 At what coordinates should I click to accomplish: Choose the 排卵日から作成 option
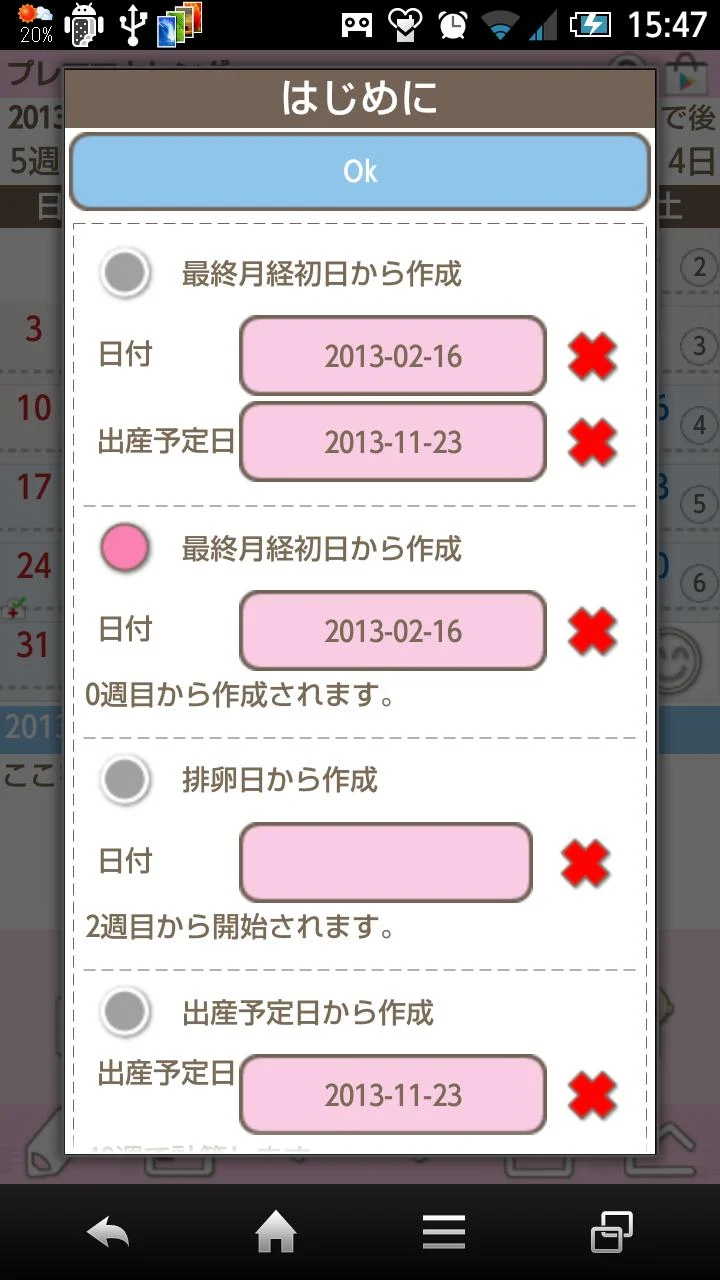[x=126, y=780]
